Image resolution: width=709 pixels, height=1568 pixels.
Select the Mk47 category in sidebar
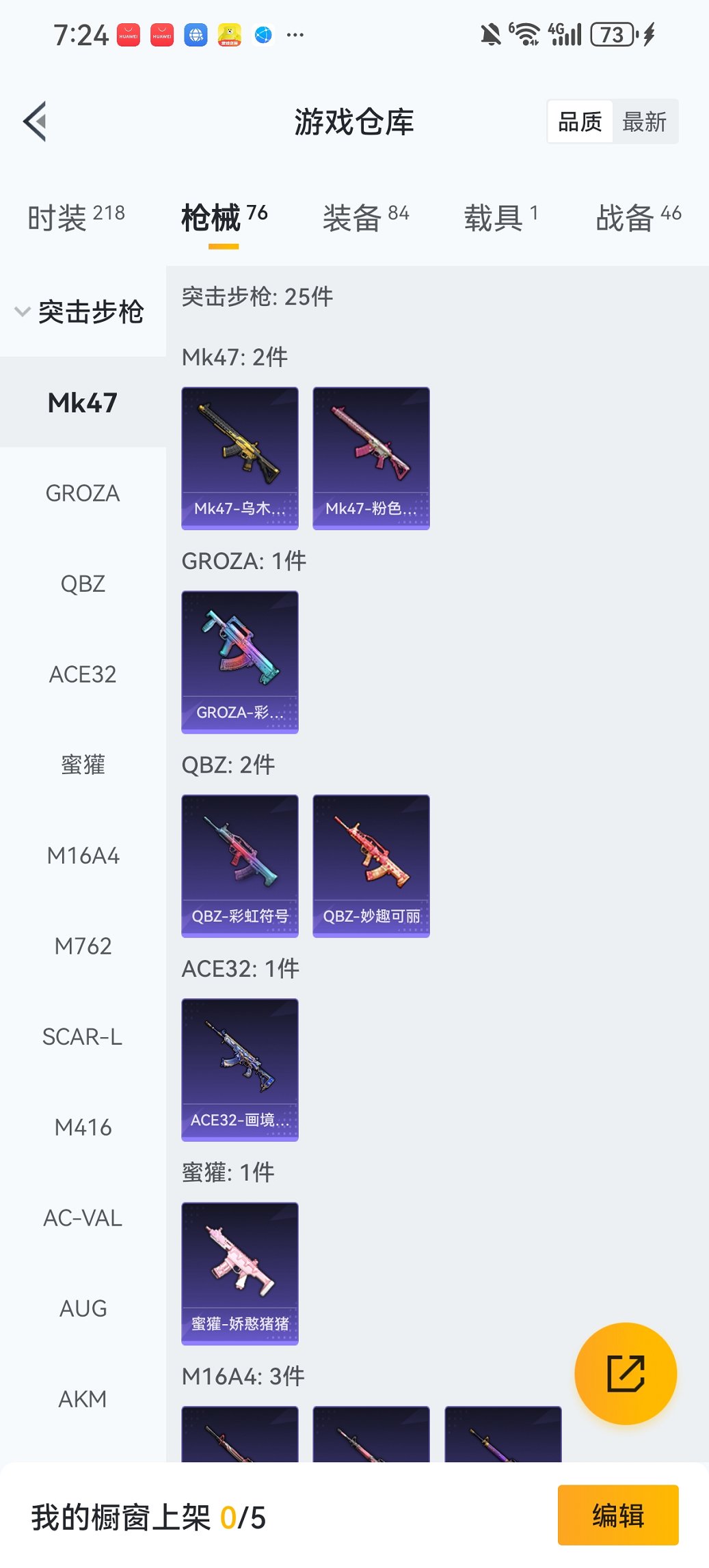[83, 402]
